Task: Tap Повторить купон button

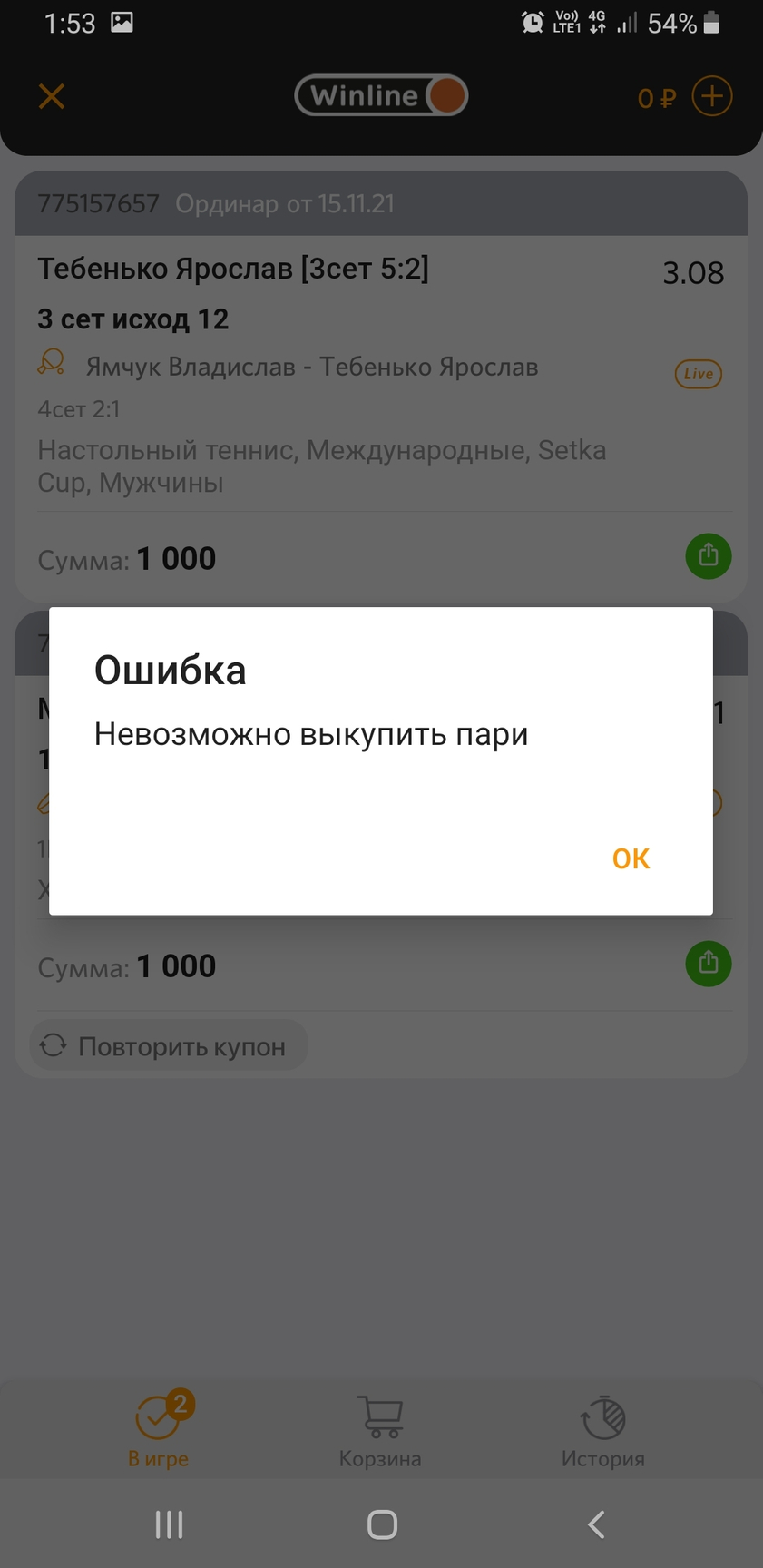Action: (x=169, y=1045)
